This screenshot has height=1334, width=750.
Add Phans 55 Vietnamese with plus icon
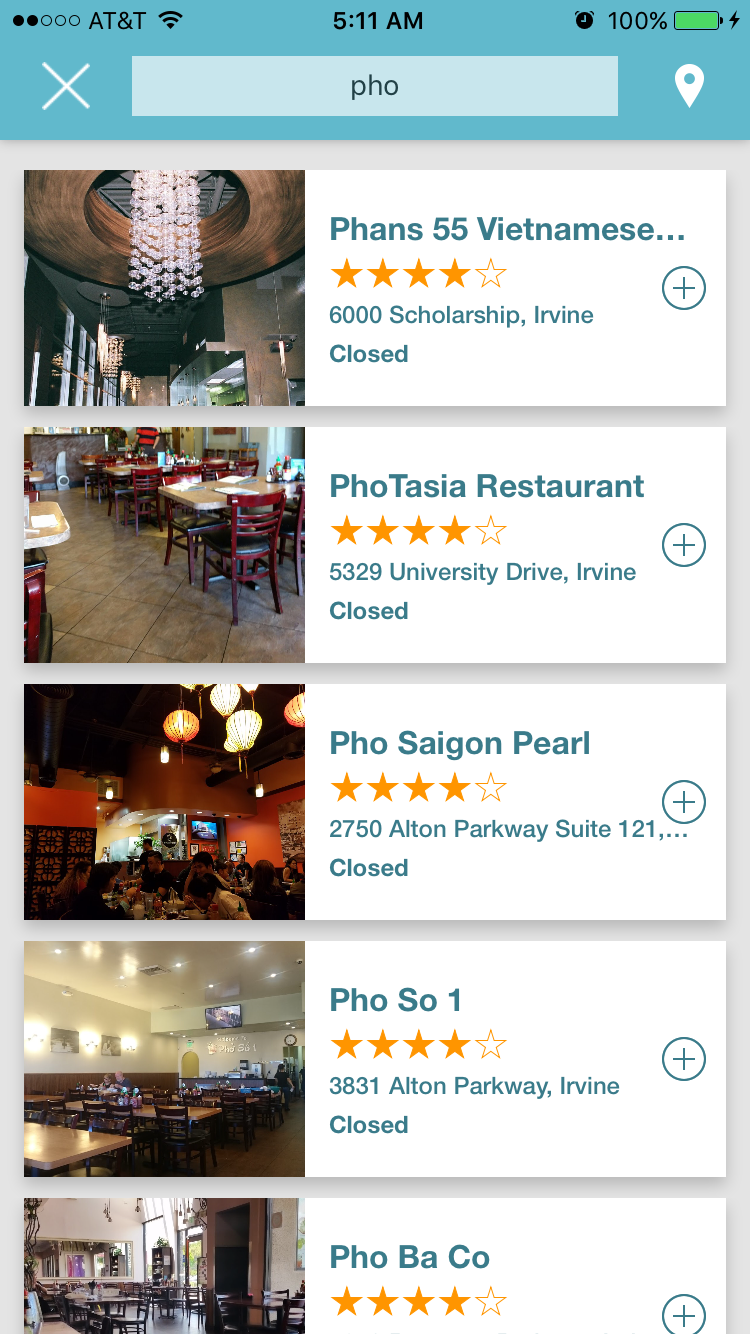pyautogui.click(x=684, y=288)
